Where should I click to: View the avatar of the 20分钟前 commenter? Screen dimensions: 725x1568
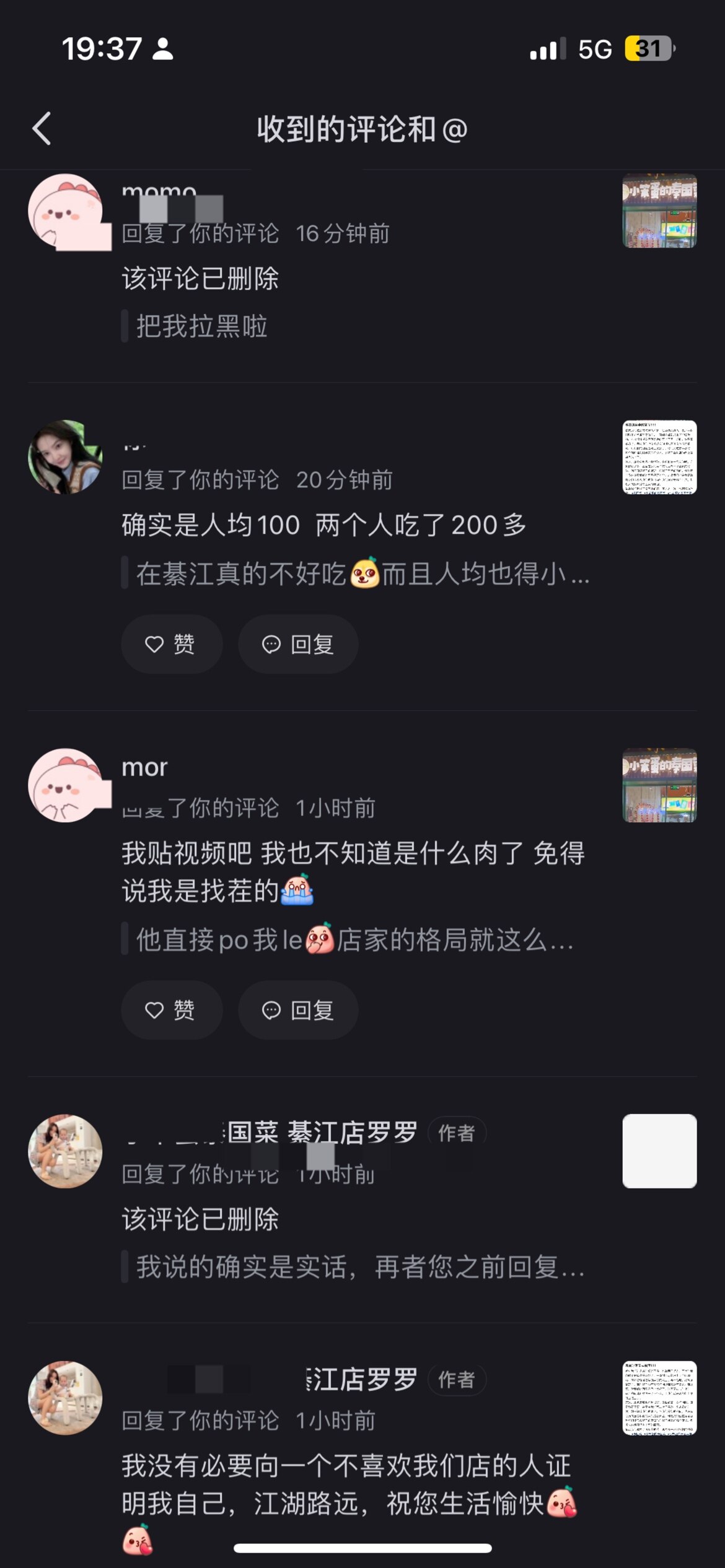[x=65, y=457]
